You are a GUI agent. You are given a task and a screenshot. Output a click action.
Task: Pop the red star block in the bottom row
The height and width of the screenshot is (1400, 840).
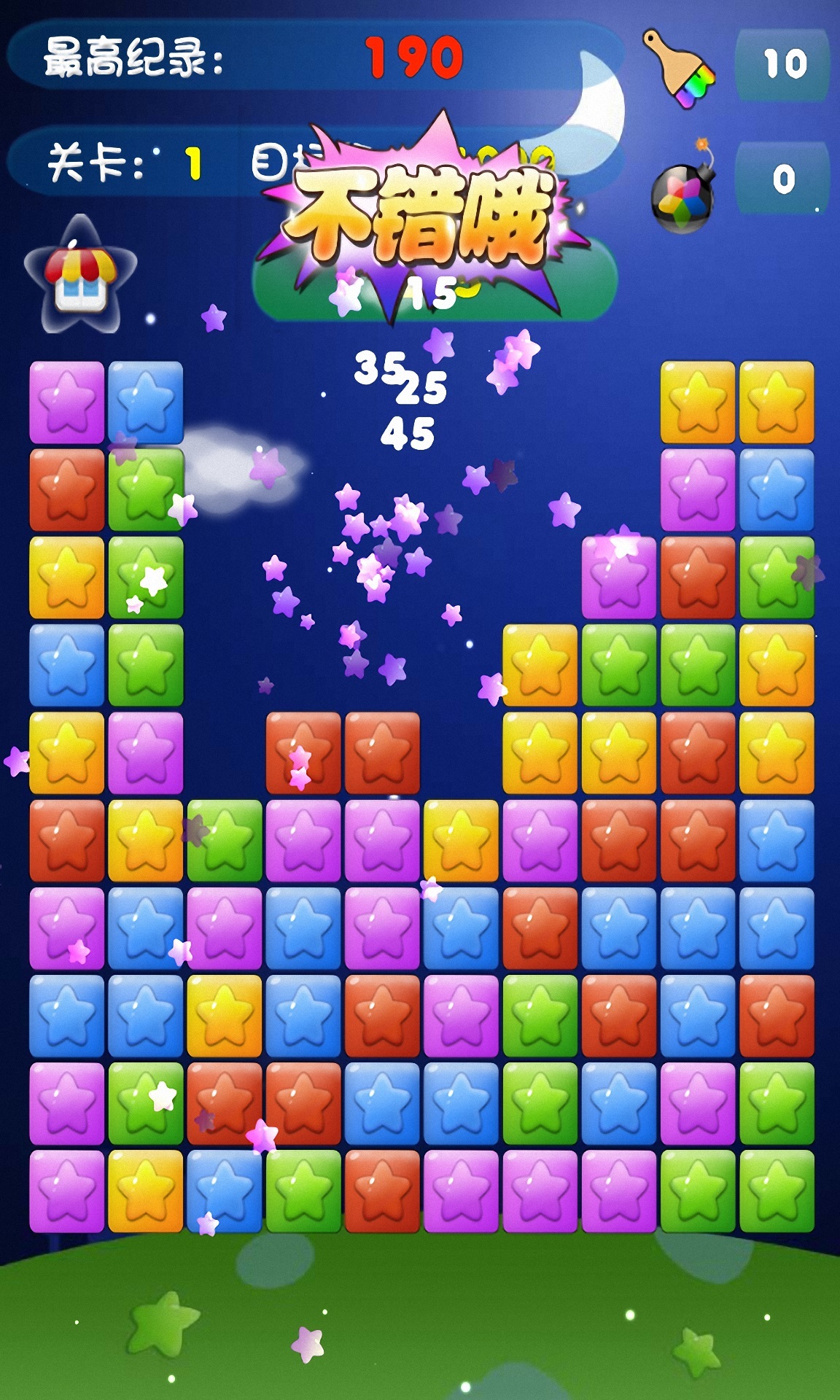point(382,1191)
